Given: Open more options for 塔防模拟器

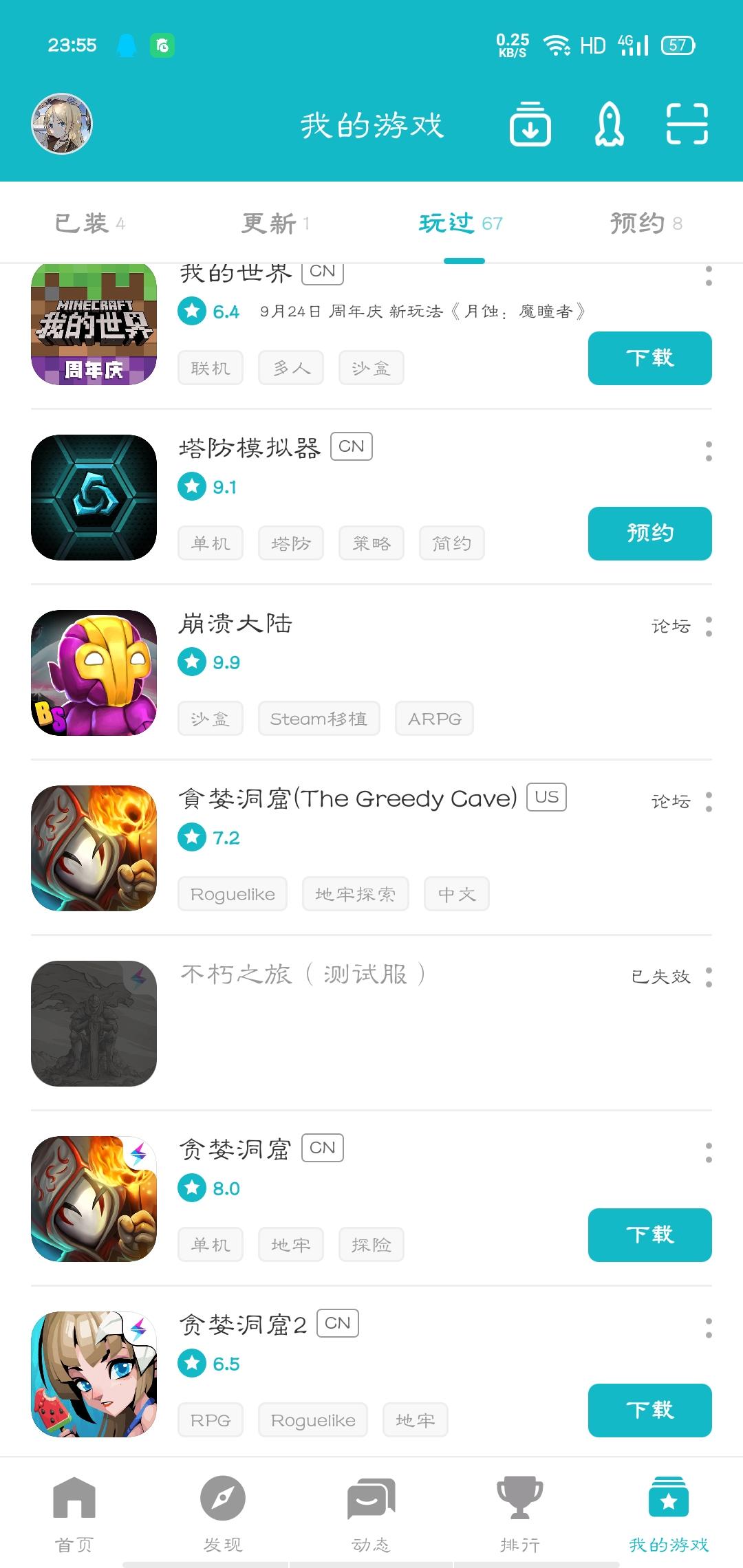Looking at the screenshot, I should point(709,451).
